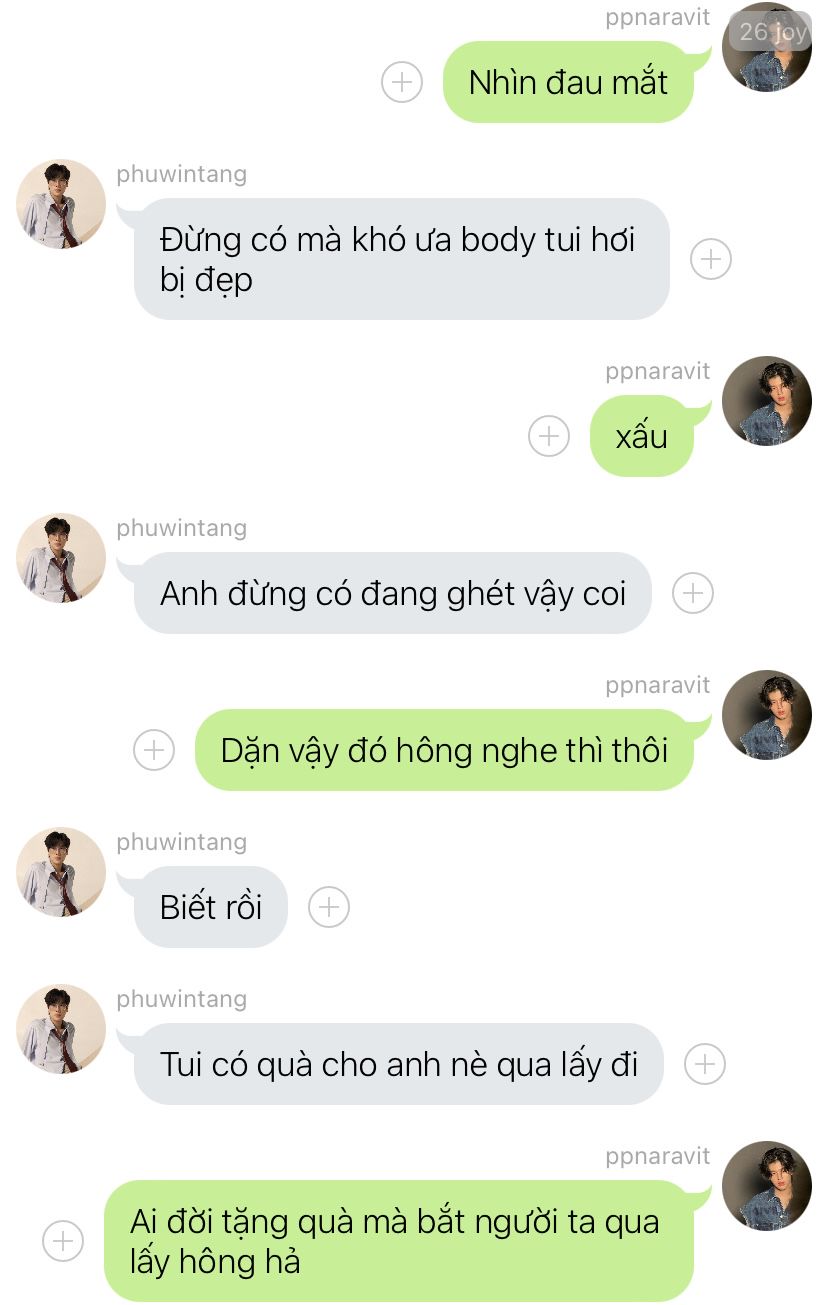Screen dimensions: 828x1305
Task: Tap the plus icon beside "Nhìn đau mắt"
Action: 402,82
